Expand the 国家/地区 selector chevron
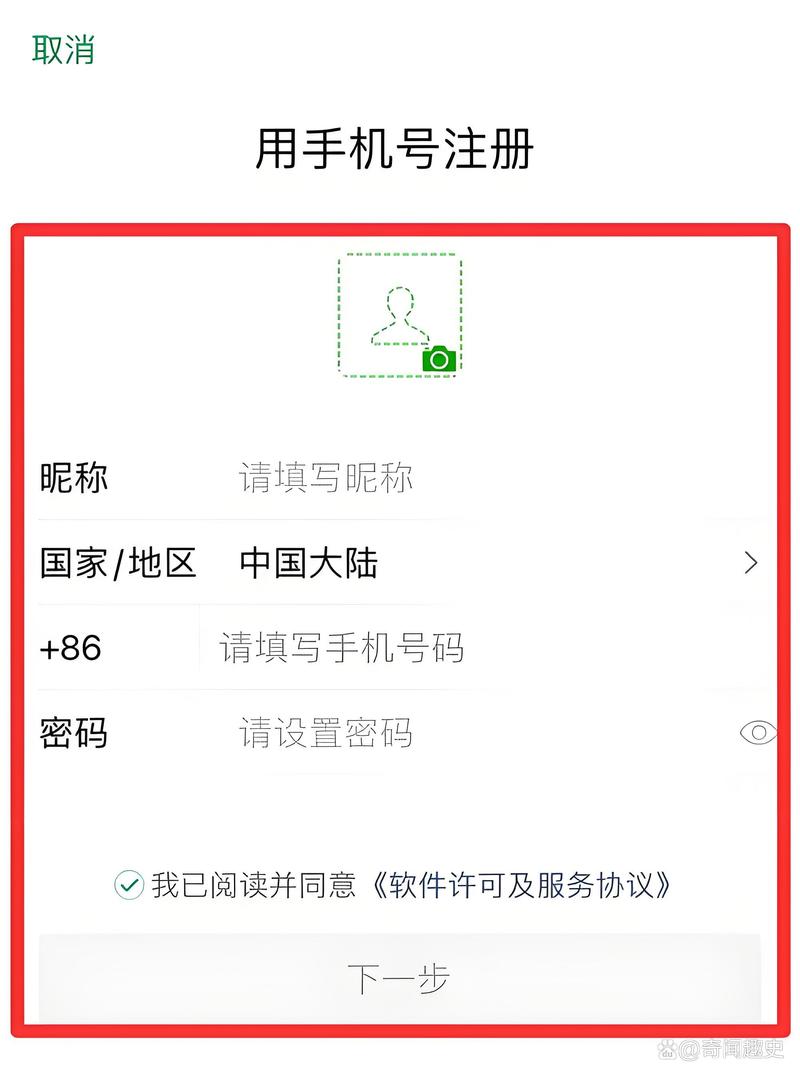800x1077 pixels. click(751, 564)
